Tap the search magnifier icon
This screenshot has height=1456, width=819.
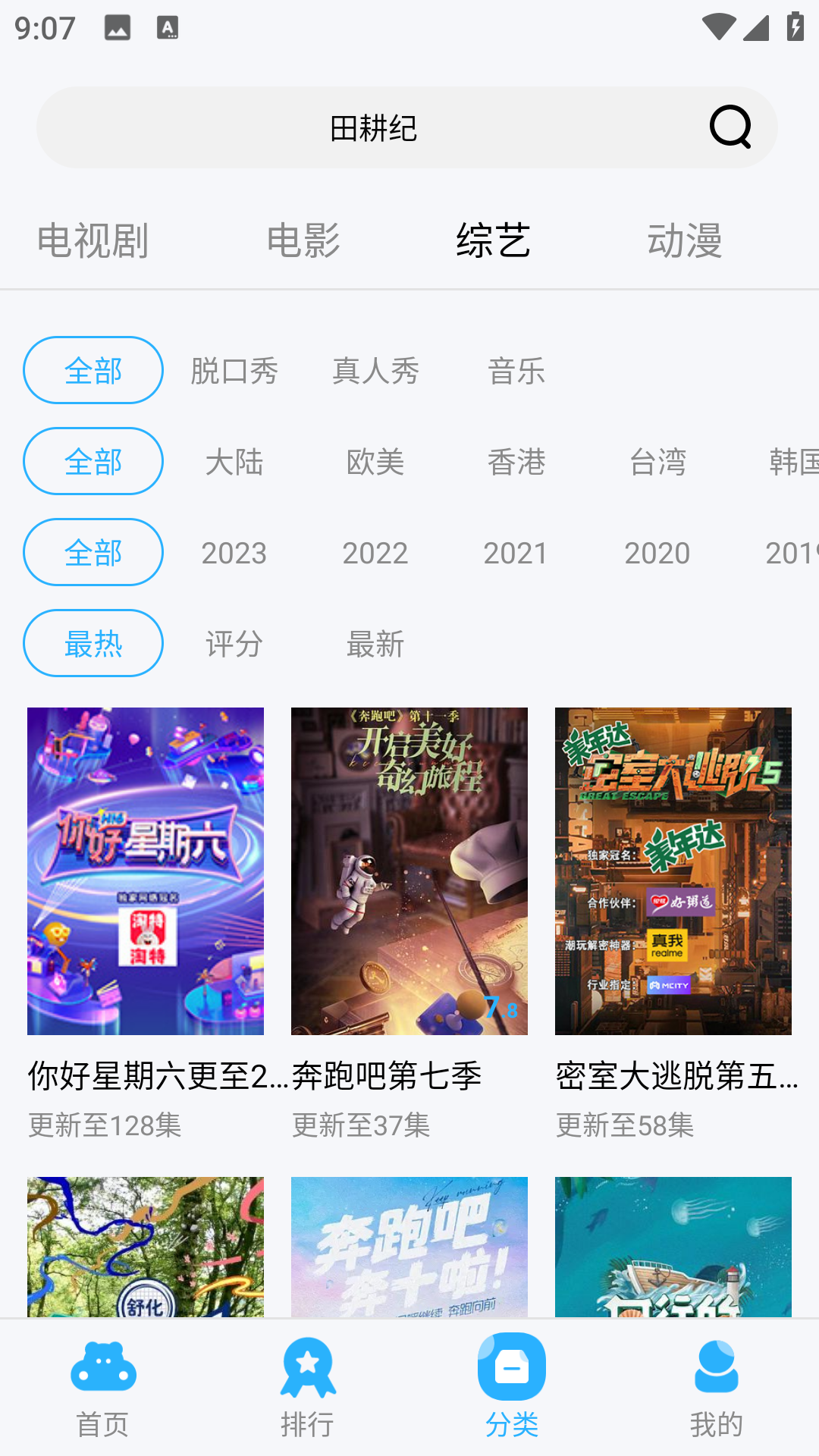(x=730, y=127)
